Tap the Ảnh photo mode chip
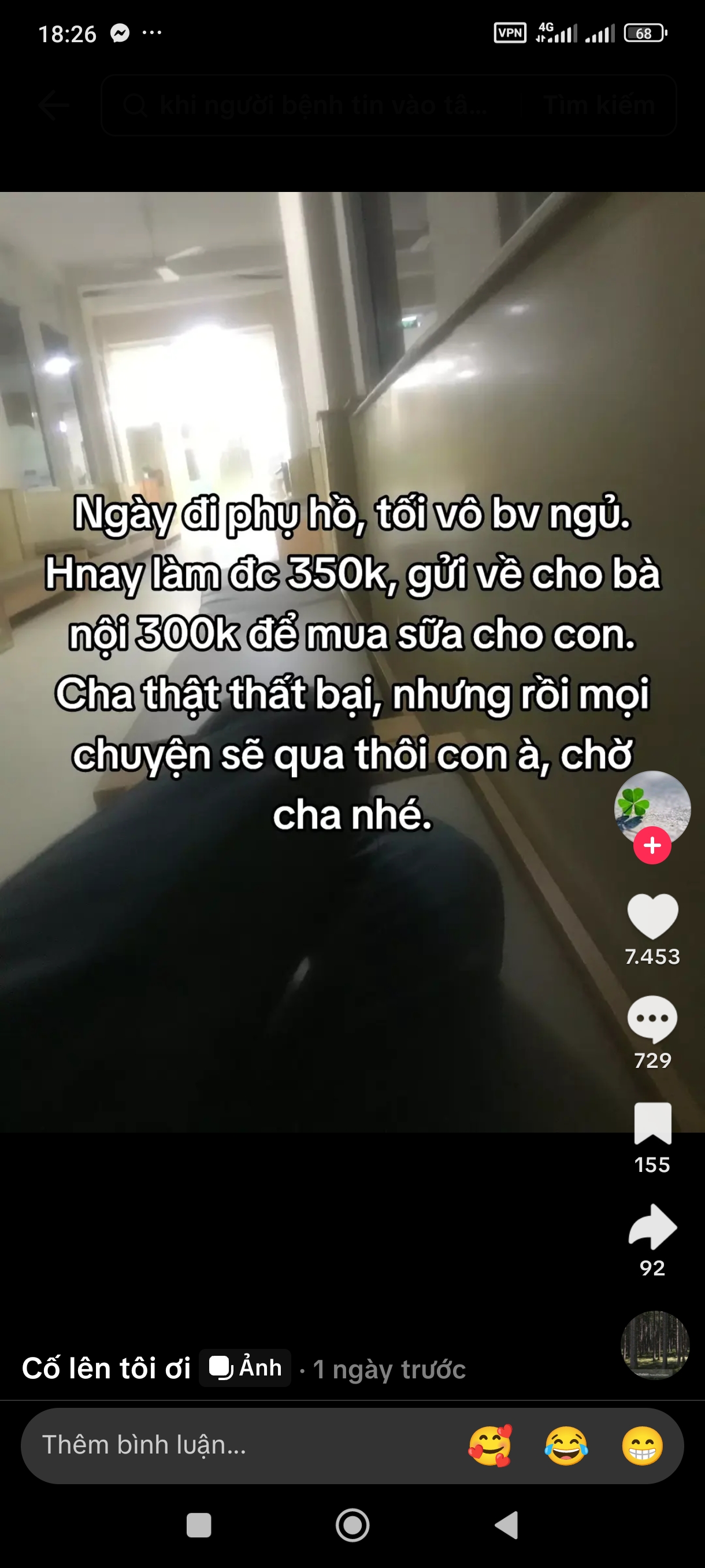The image size is (705, 1568). coord(245,1368)
